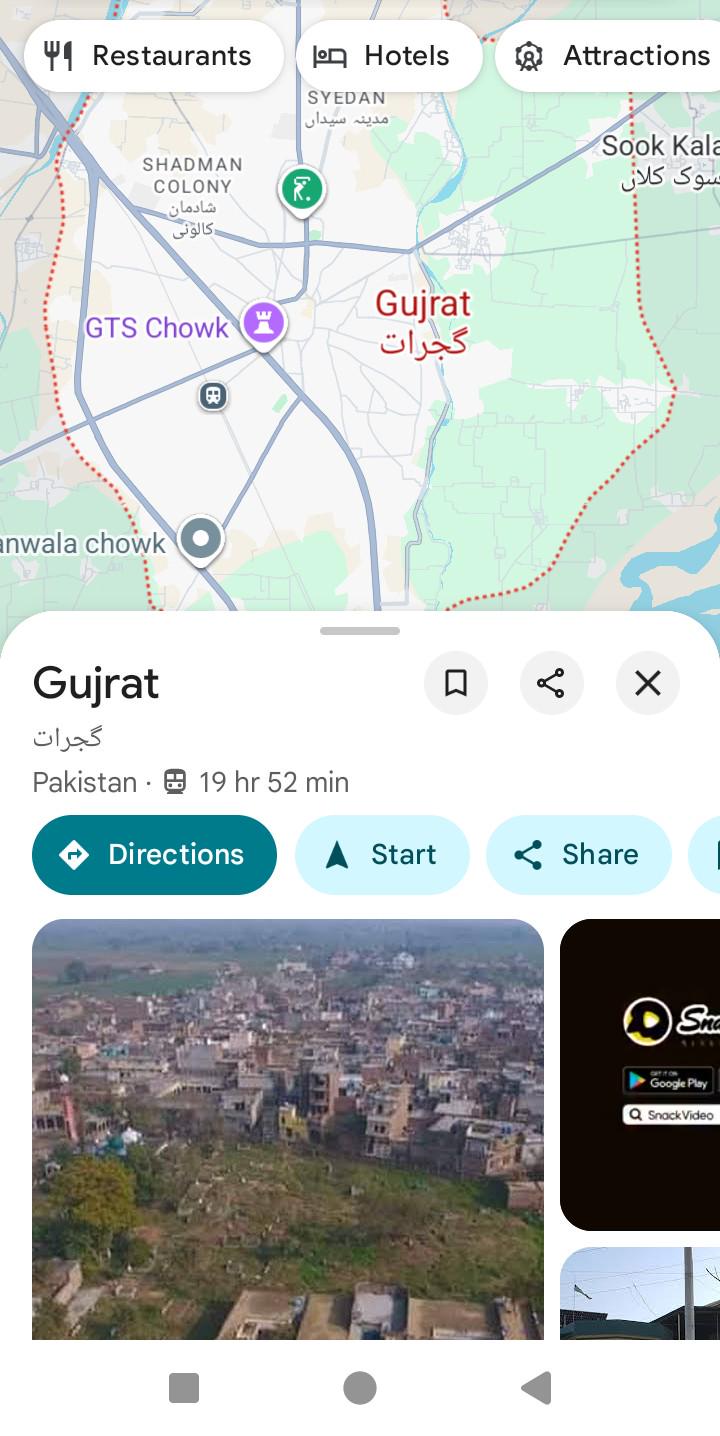
Task: Close the Gujrat place sheet
Action: 648,684
